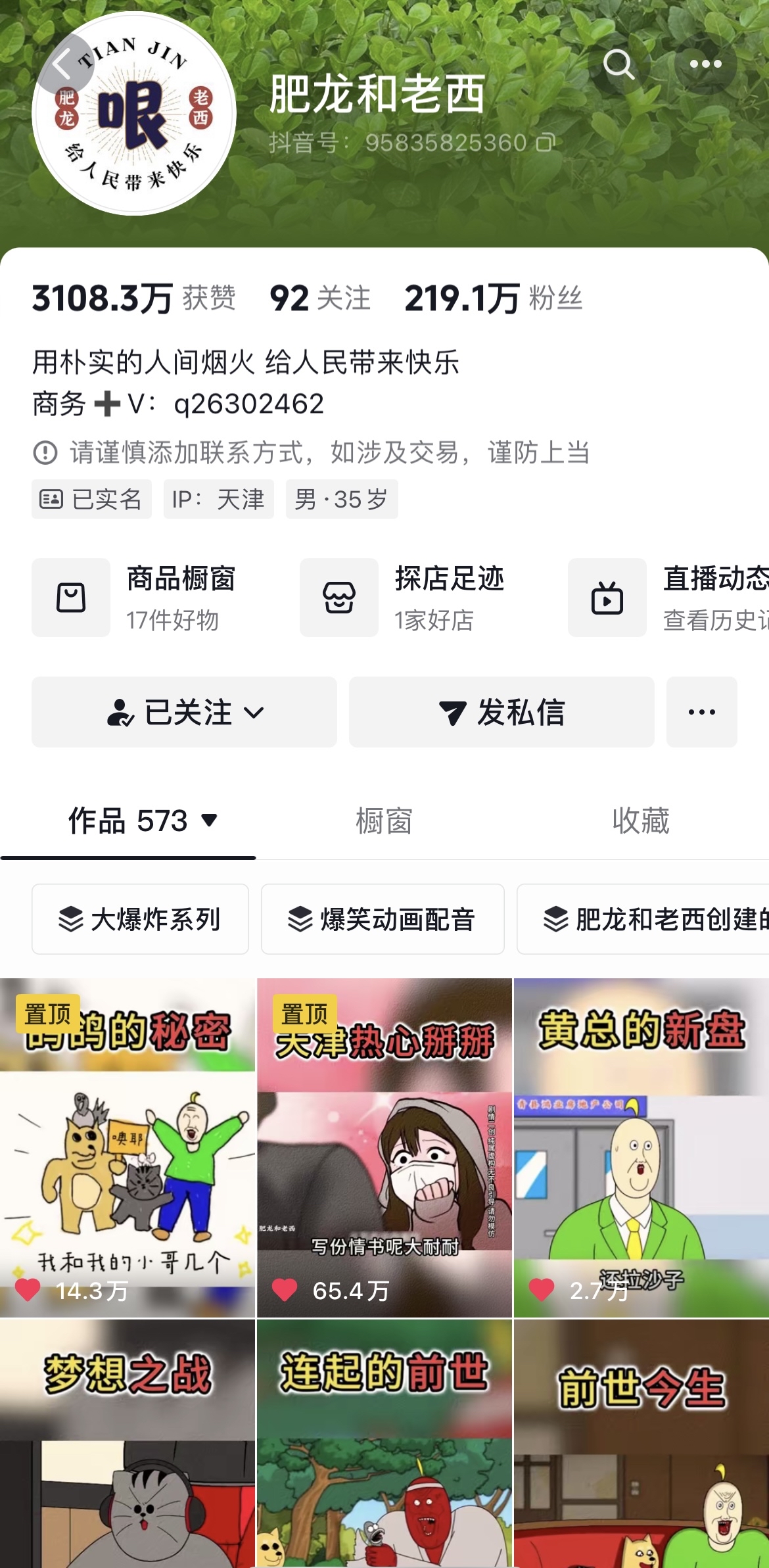
Task: Open the 大爆炸系列 collection
Action: [x=140, y=918]
